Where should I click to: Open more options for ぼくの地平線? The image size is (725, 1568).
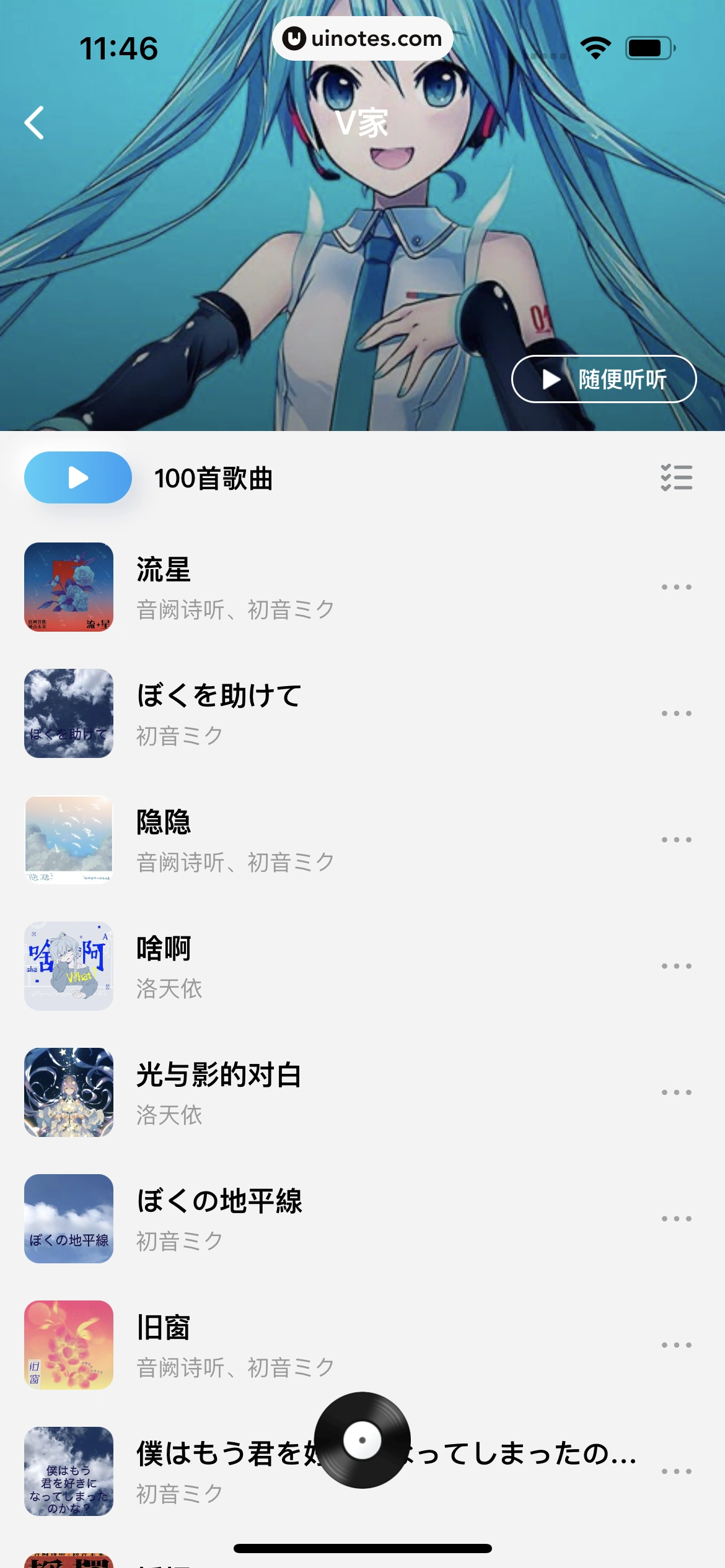(x=677, y=1218)
